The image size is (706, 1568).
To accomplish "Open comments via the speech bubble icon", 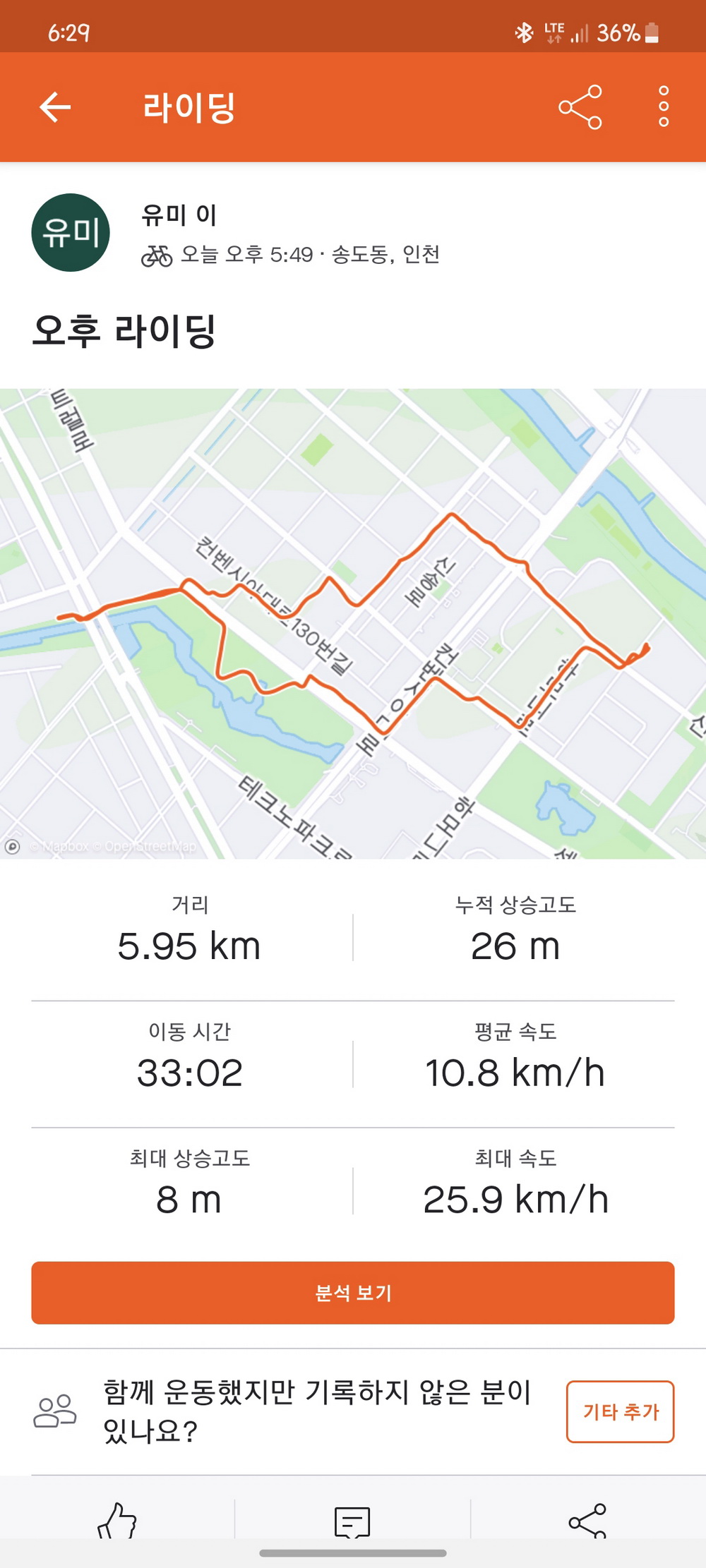I will pyautogui.click(x=352, y=1521).
